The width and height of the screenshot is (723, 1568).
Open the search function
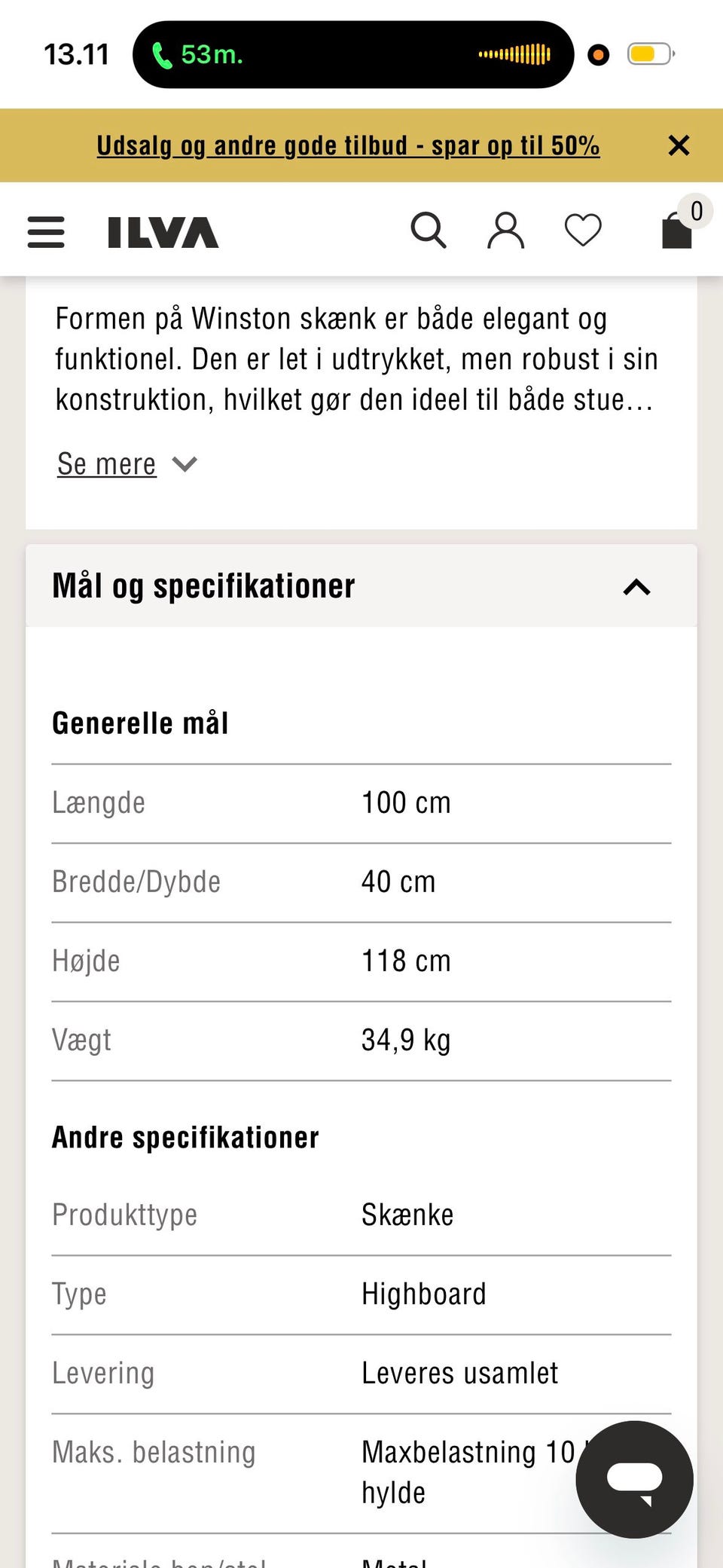pos(429,230)
